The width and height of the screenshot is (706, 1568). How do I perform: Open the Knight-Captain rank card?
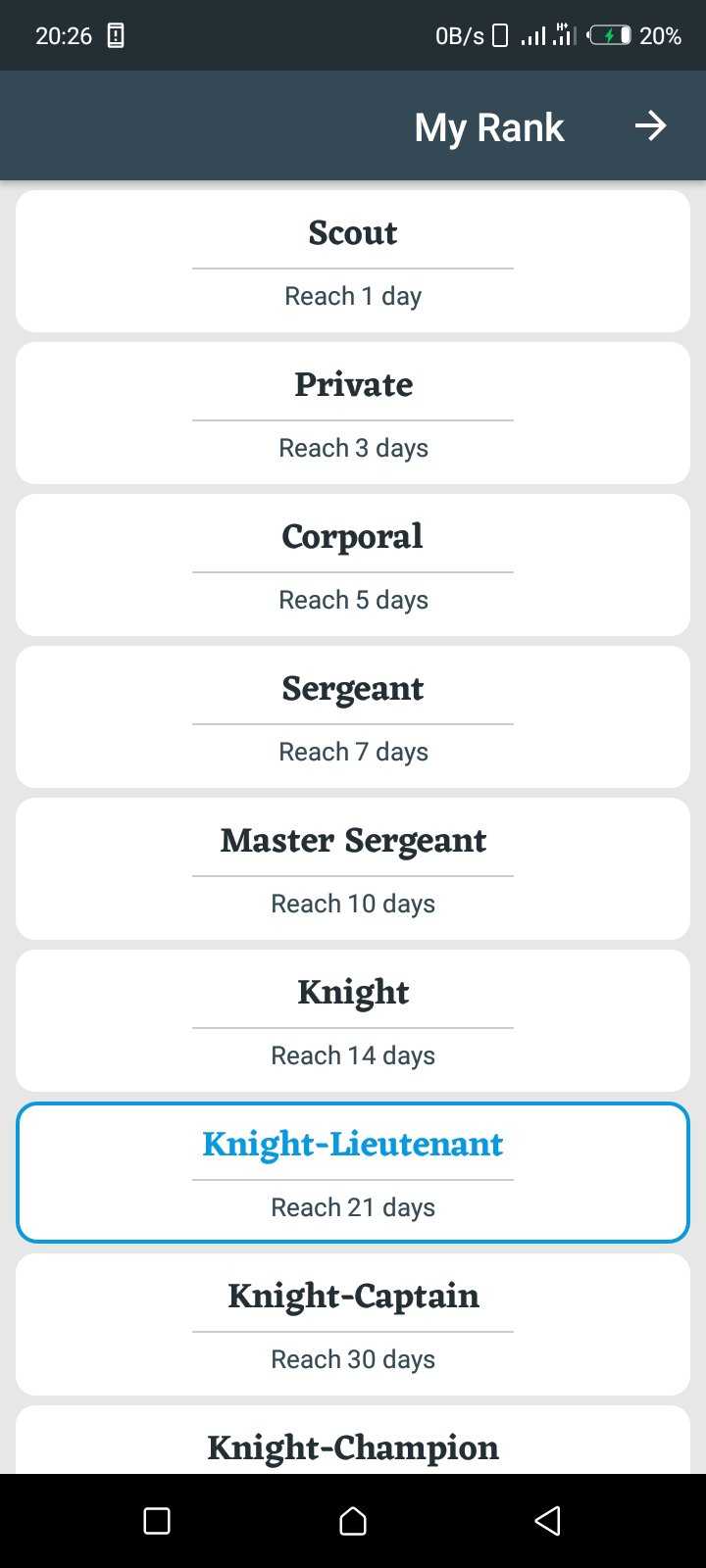tap(353, 1324)
